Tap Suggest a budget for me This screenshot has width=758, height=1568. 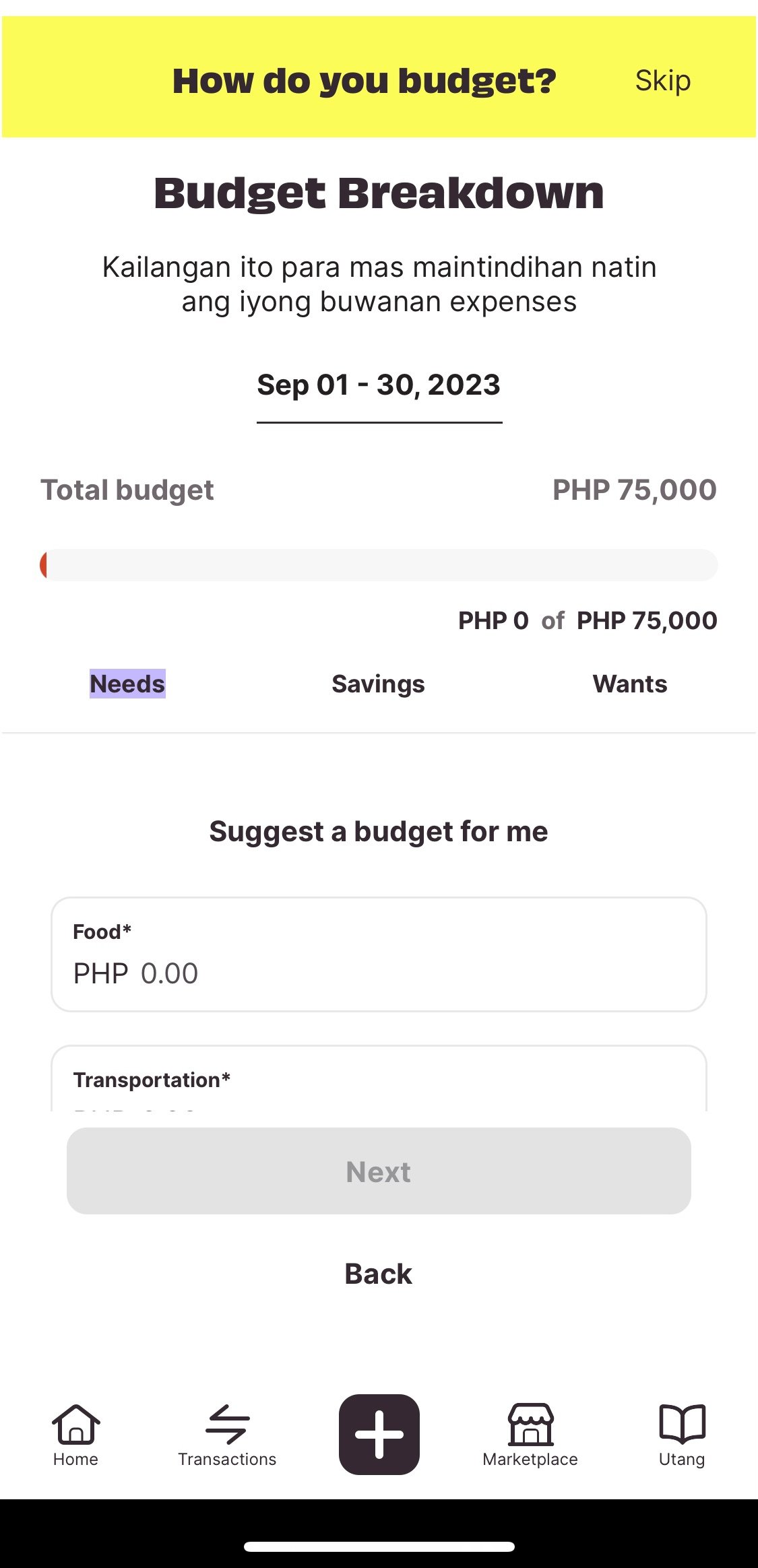click(379, 832)
